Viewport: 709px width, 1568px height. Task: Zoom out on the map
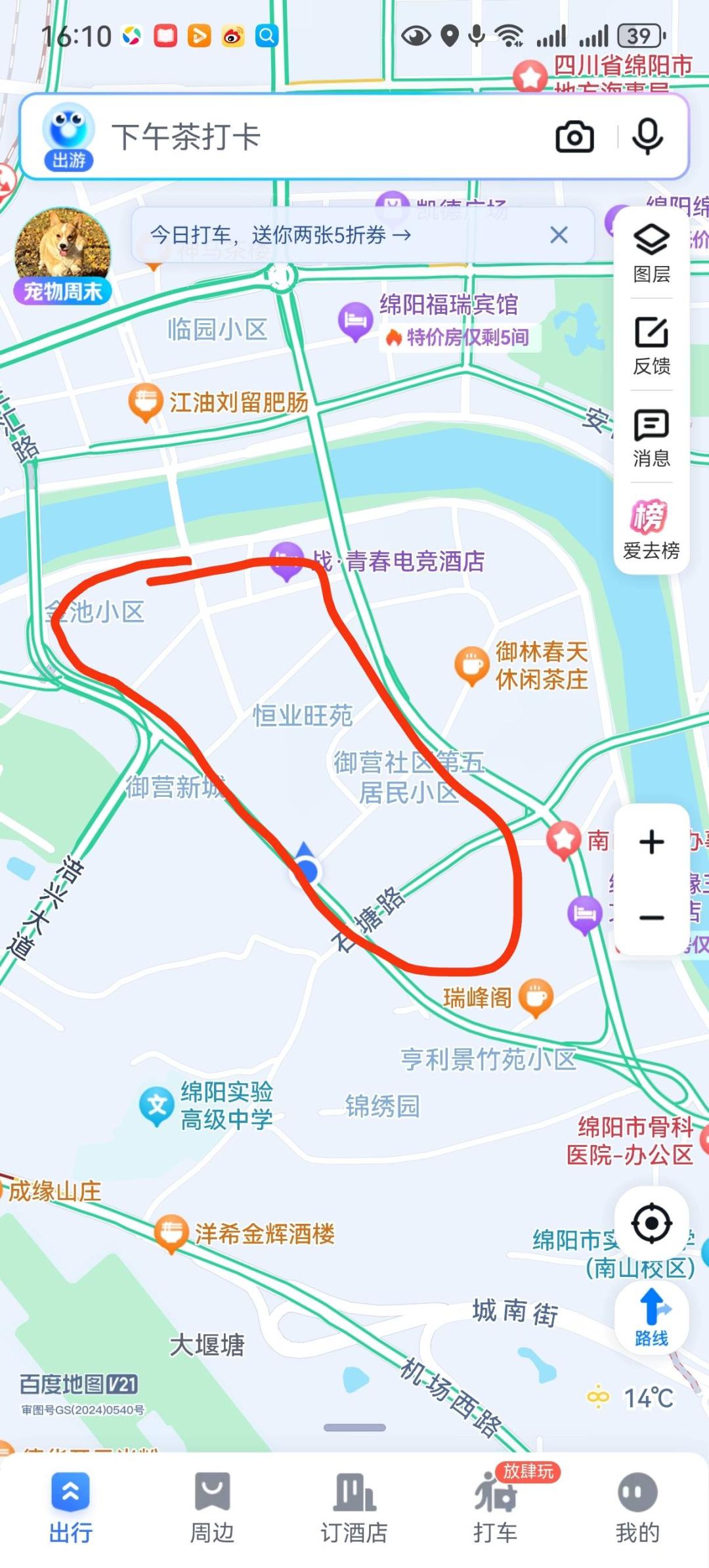651,918
